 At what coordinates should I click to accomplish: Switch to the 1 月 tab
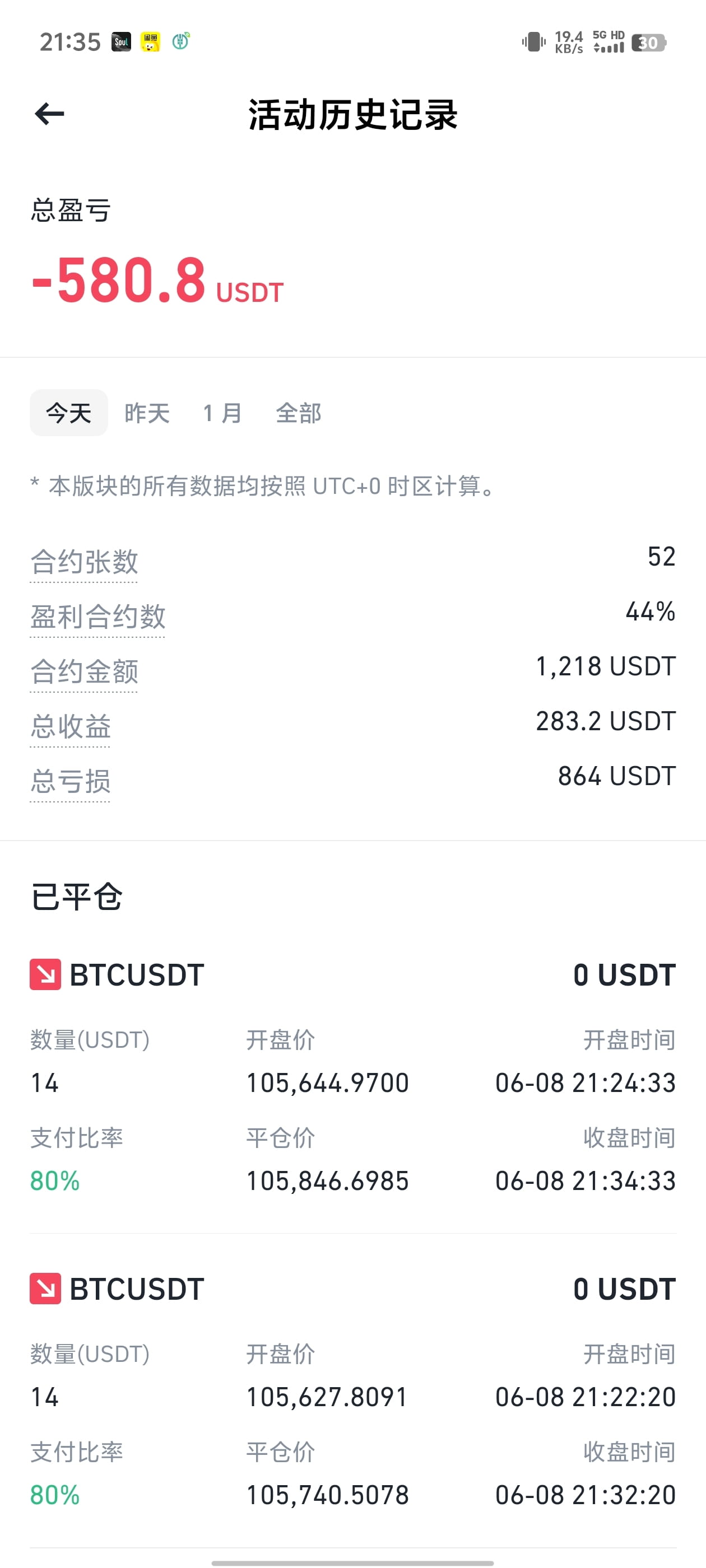(222, 413)
